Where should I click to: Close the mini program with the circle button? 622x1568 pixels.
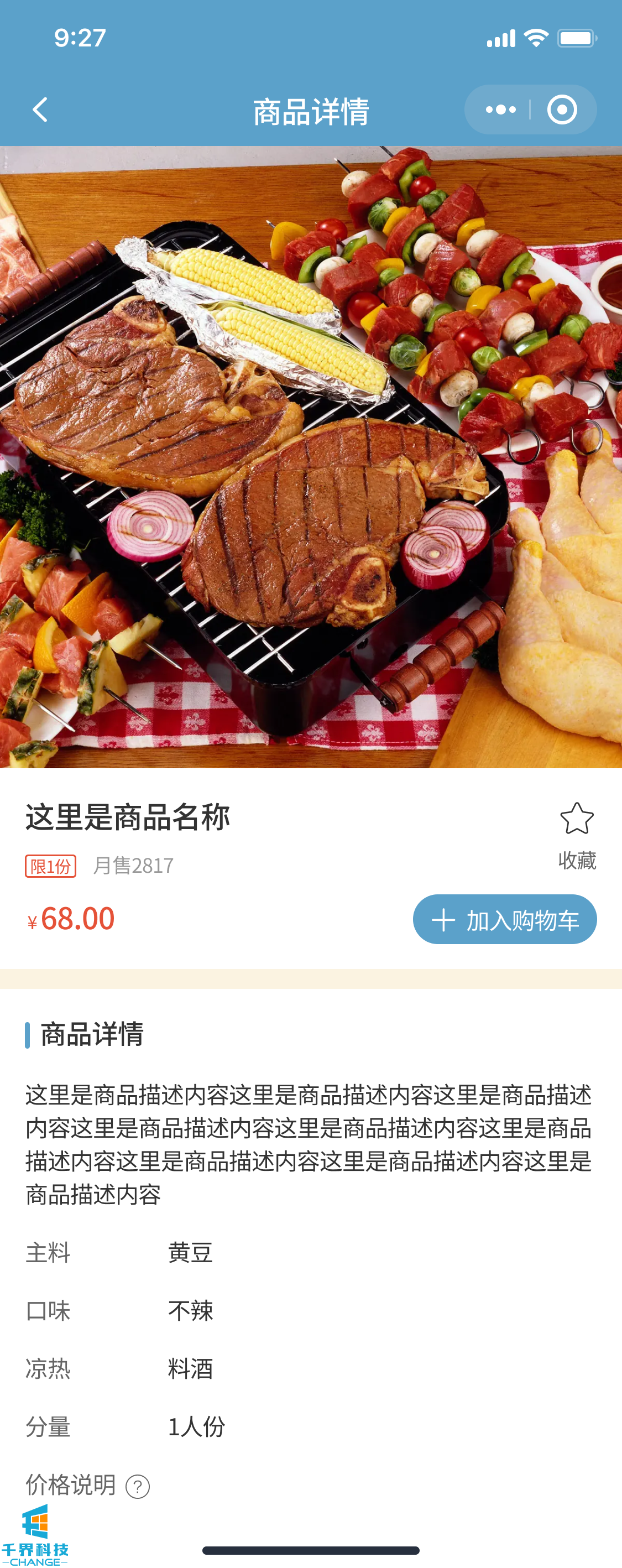point(562,110)
